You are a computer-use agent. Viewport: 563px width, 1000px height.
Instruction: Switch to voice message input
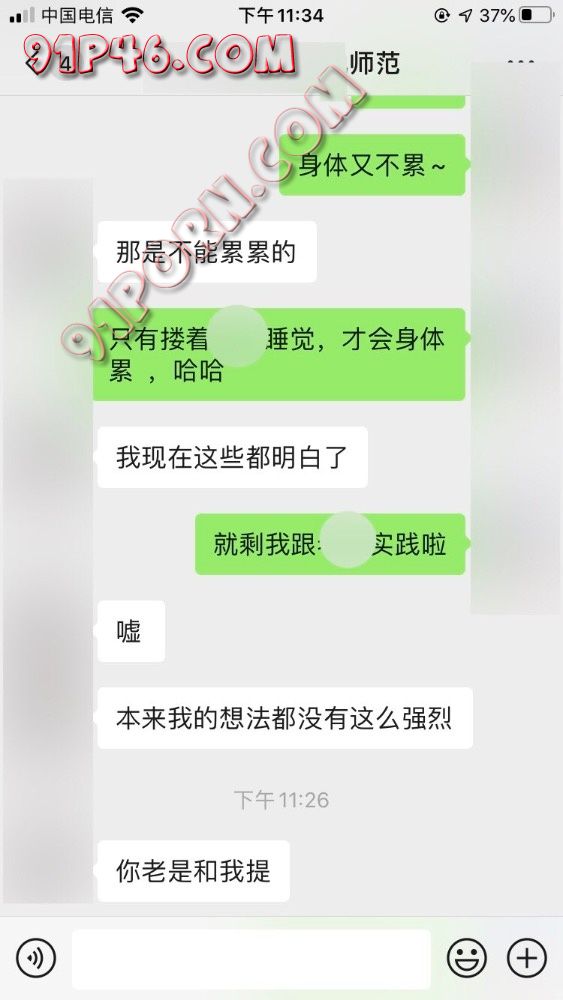coord(36,958)
